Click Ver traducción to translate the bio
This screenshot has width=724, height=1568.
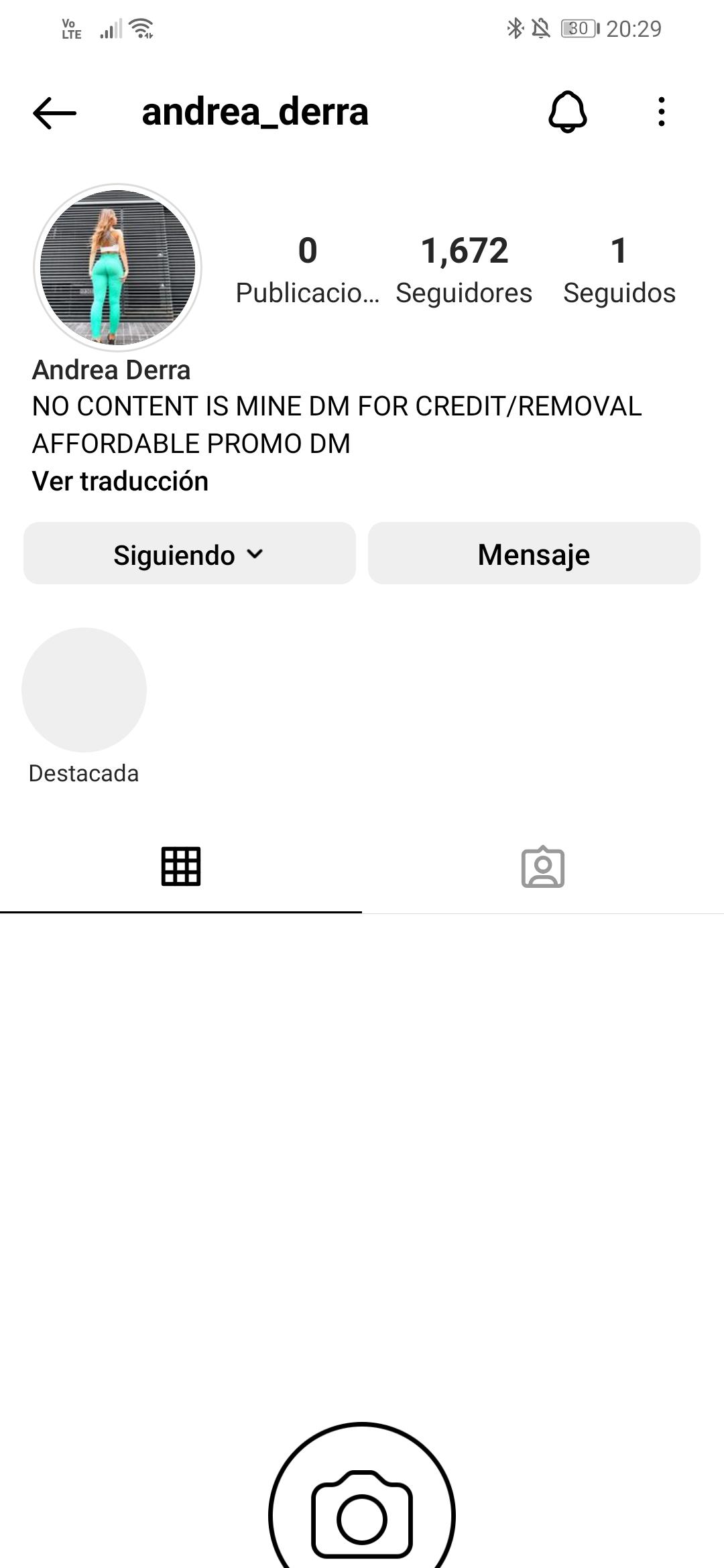(x=120, y=480)
